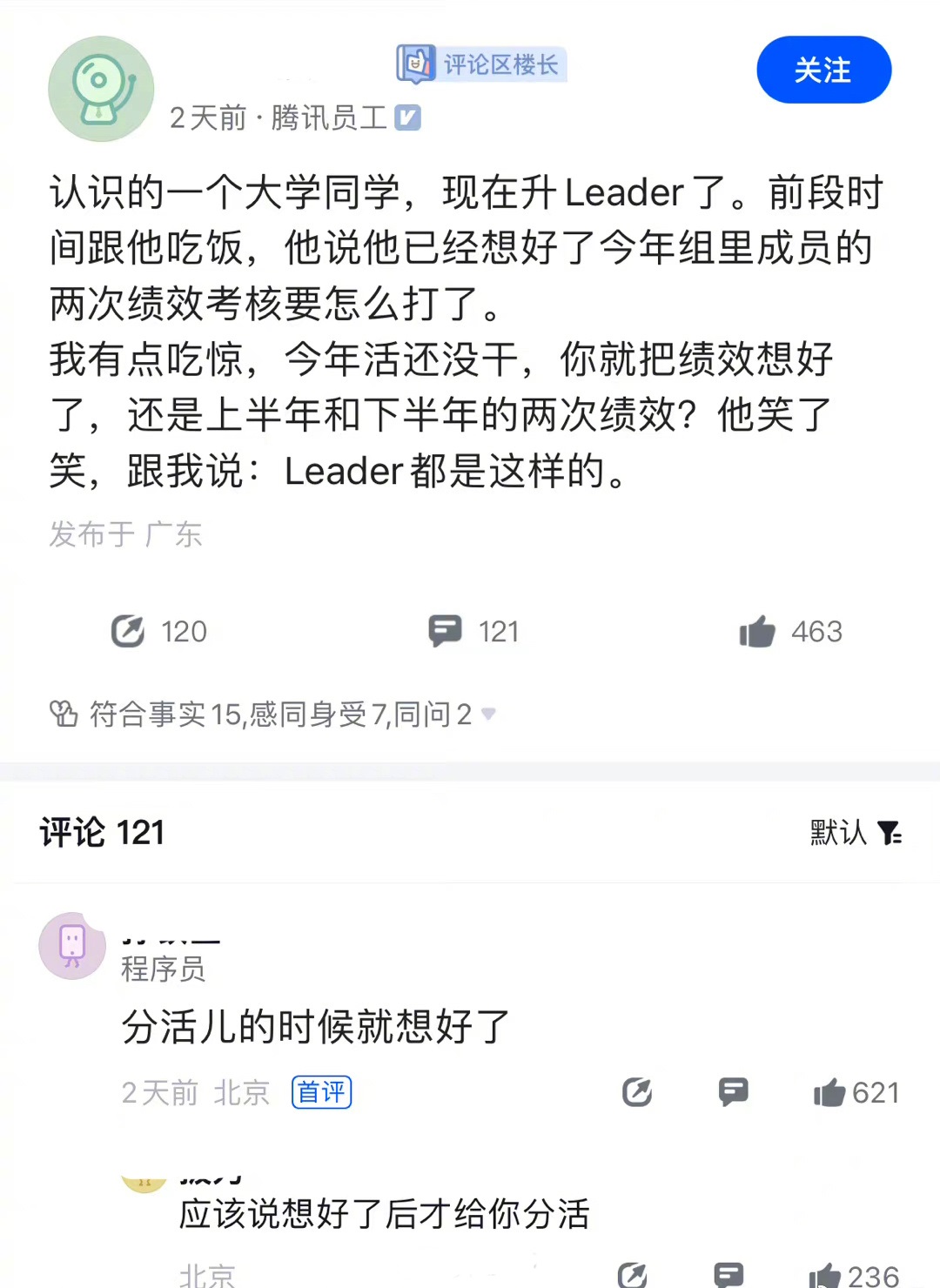This screenshot has width=940, height=1288.
Task: Share the post using the forward arrow icon
Action: click(x=127, y=632)
